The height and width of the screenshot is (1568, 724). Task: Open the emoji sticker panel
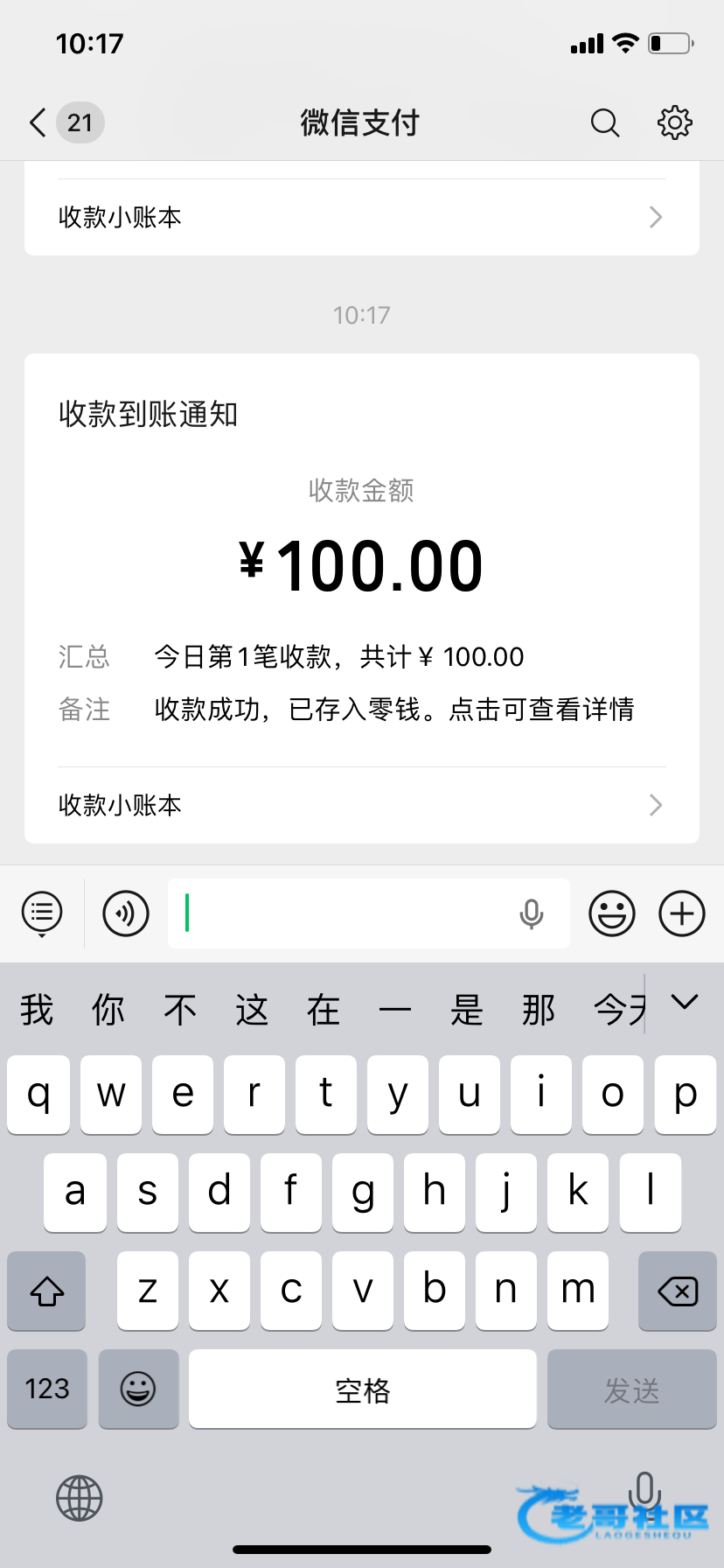click(611, 913)
